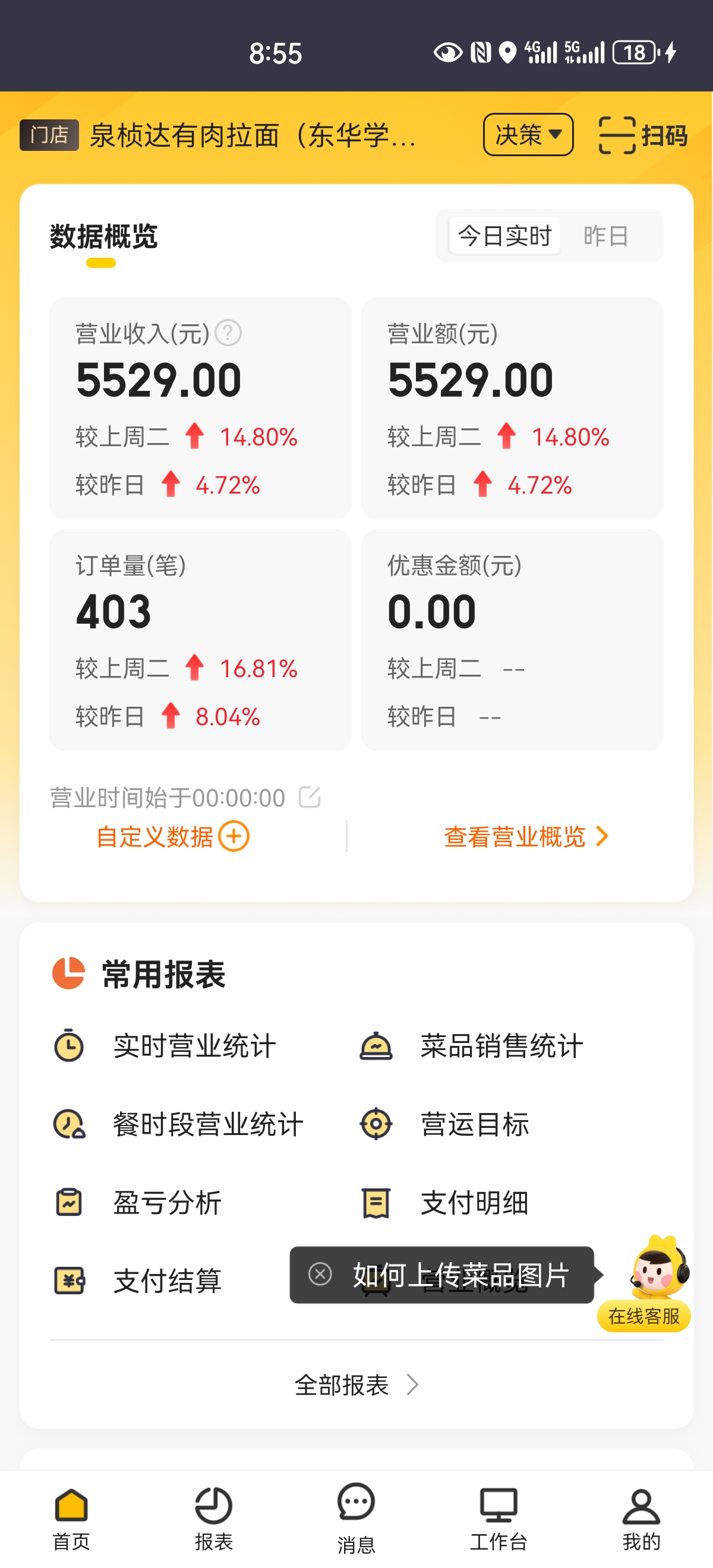Switch to the 昨日 tab

pos(606,236)
